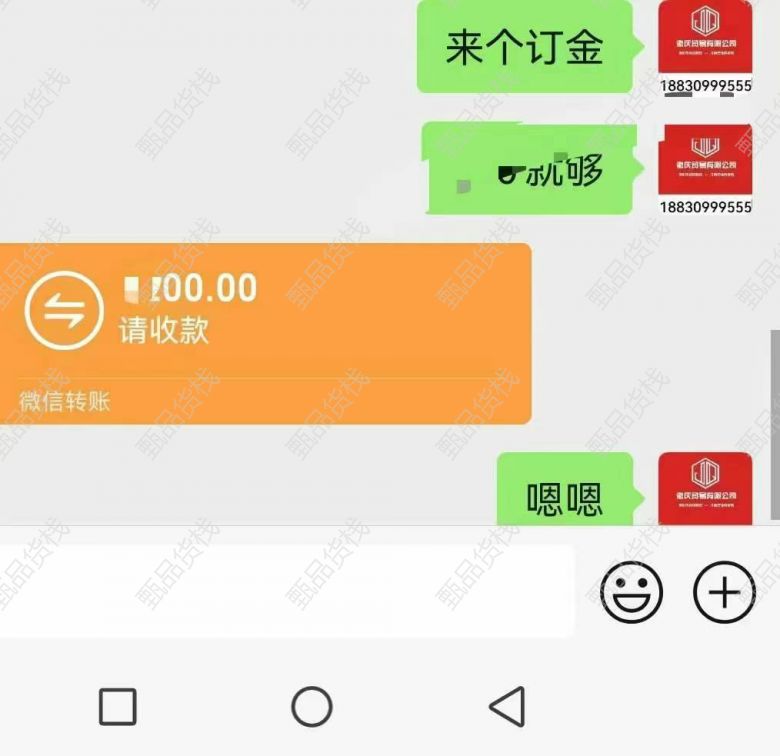Go back with system back triangle

(x=508, y=707)
